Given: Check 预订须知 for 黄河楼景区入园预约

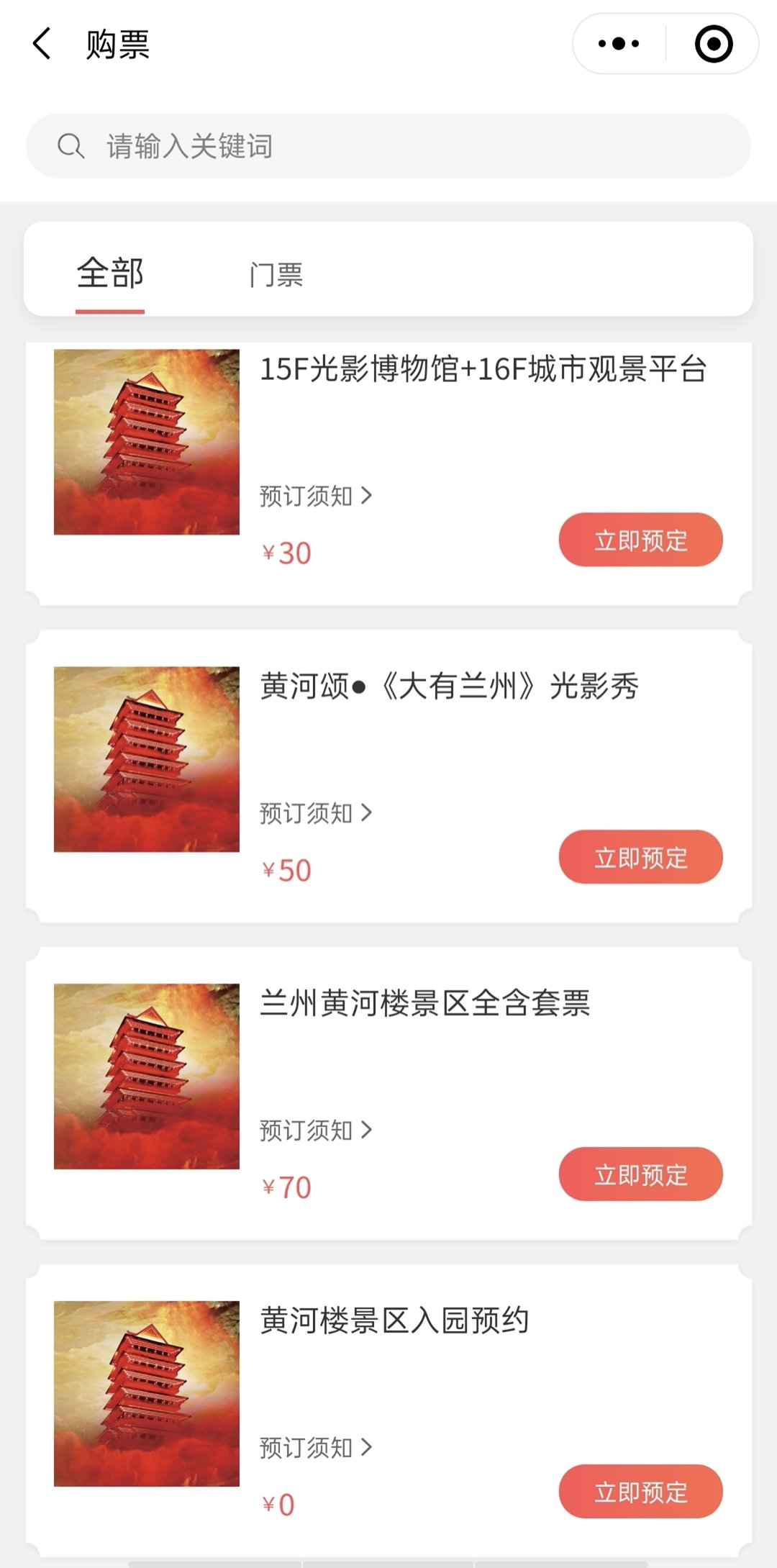Looking at the screenshot, I should (x=316, y=1448).
